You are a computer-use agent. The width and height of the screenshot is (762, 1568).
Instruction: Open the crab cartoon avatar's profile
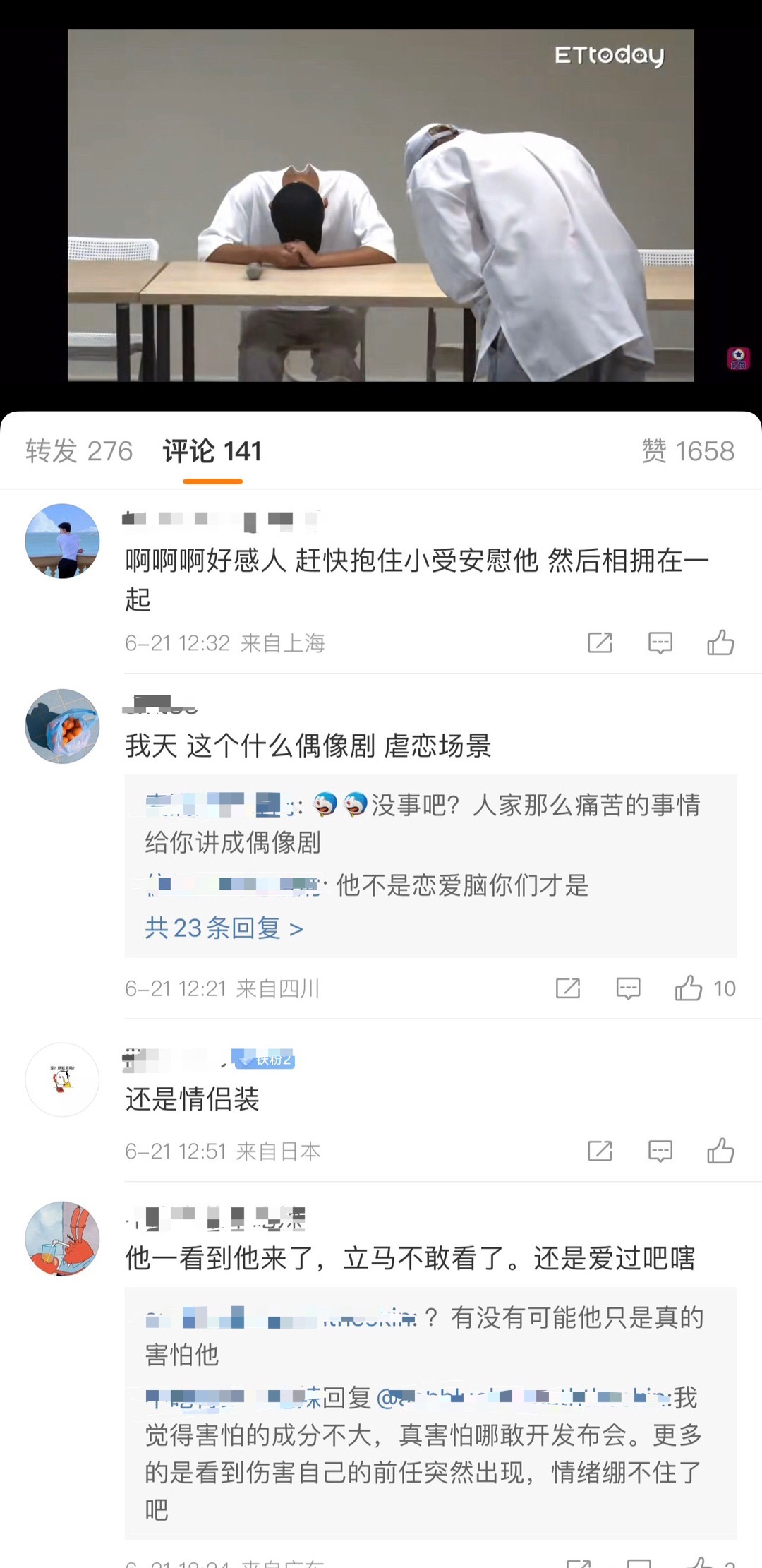pyautogui.click(x=62, y=1238)
